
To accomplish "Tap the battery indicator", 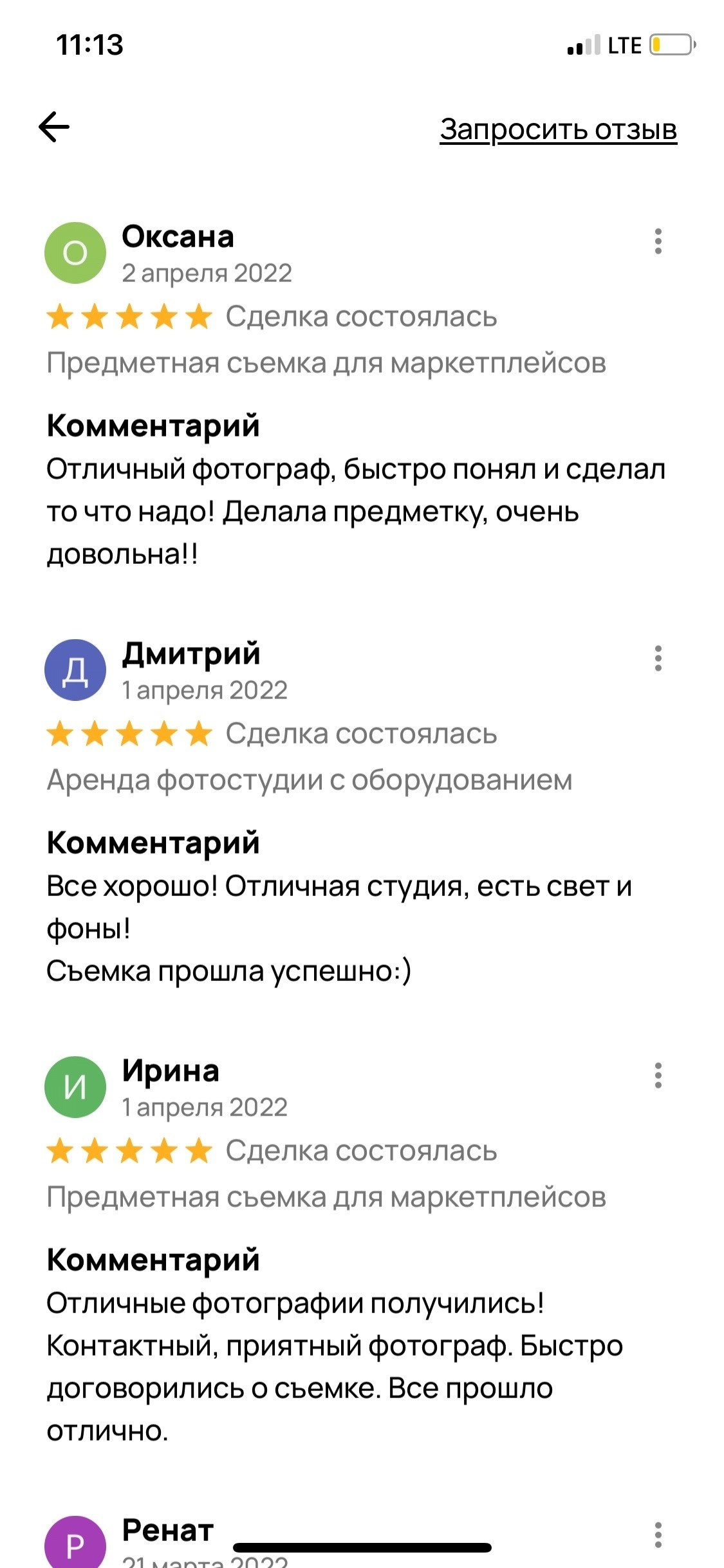I will [669, 44].
